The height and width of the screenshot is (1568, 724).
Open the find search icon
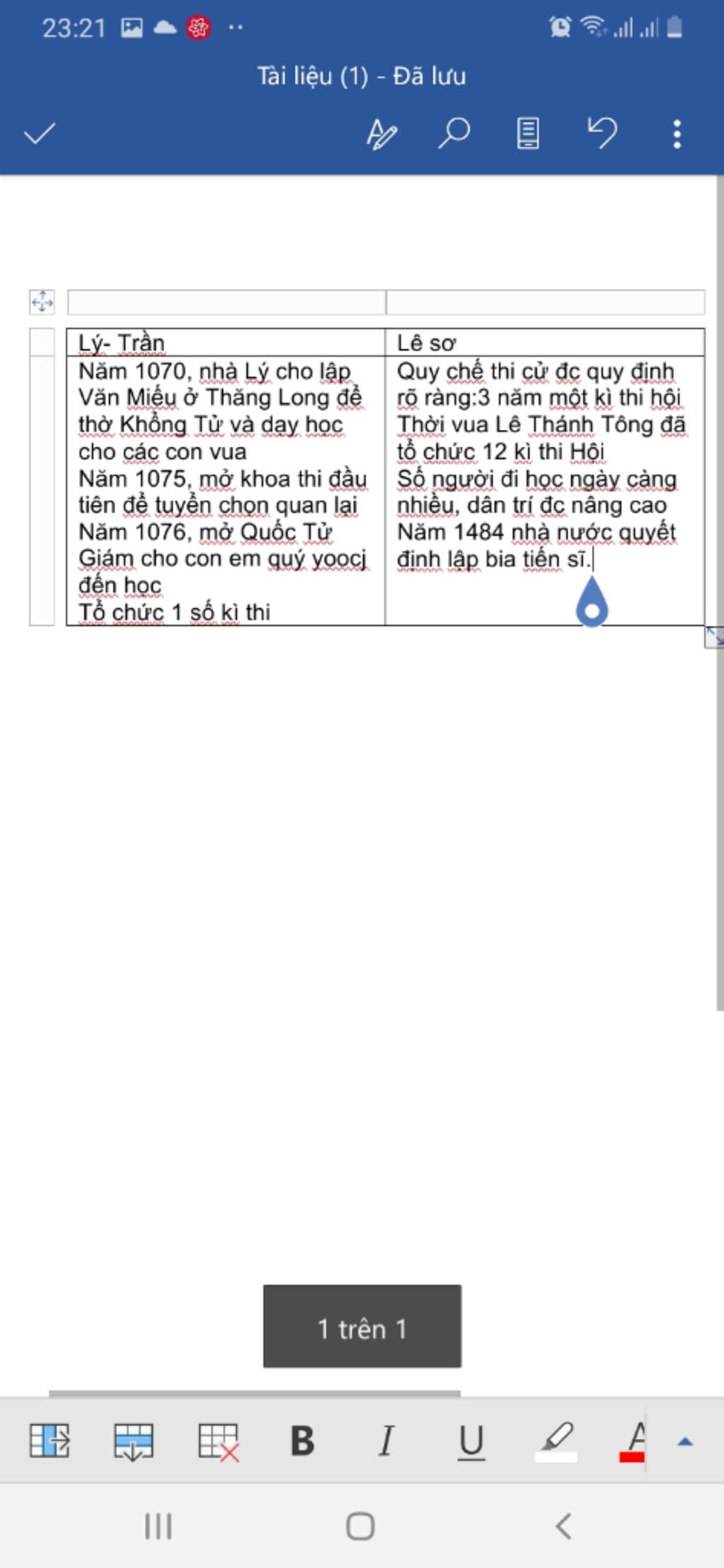pyautogui.click(x=454, y=133)
